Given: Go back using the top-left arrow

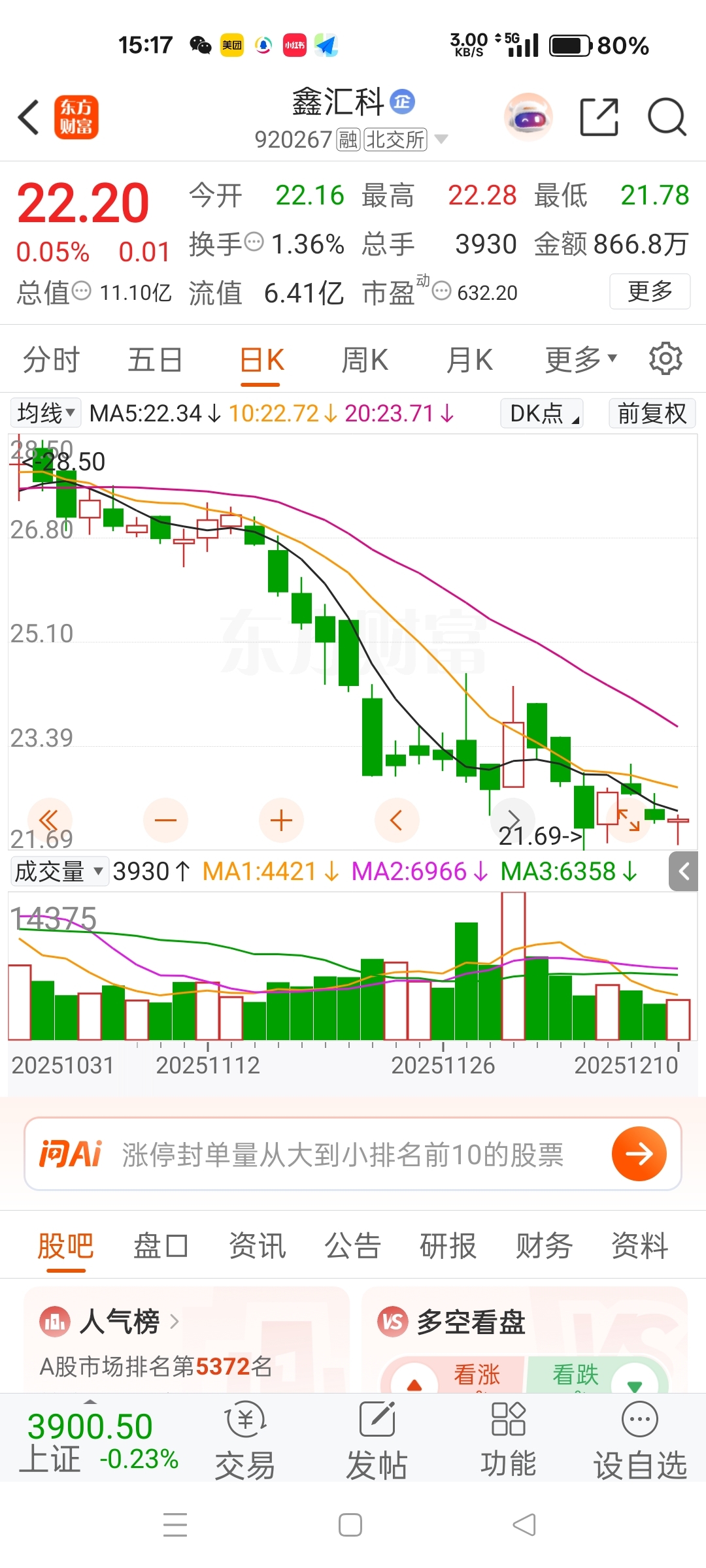Looking at the screenshot, I should point(29,118).
